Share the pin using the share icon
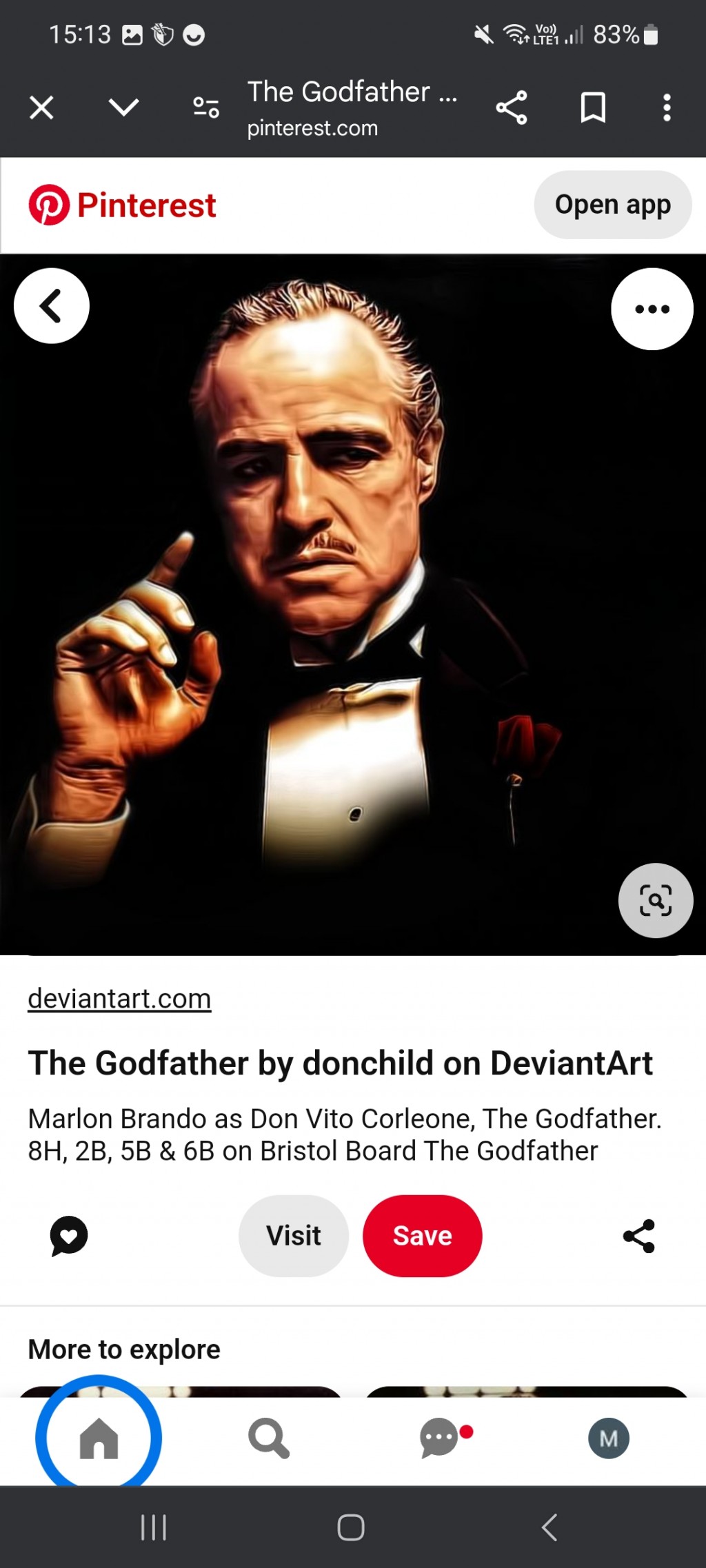 pos(639,1236)
